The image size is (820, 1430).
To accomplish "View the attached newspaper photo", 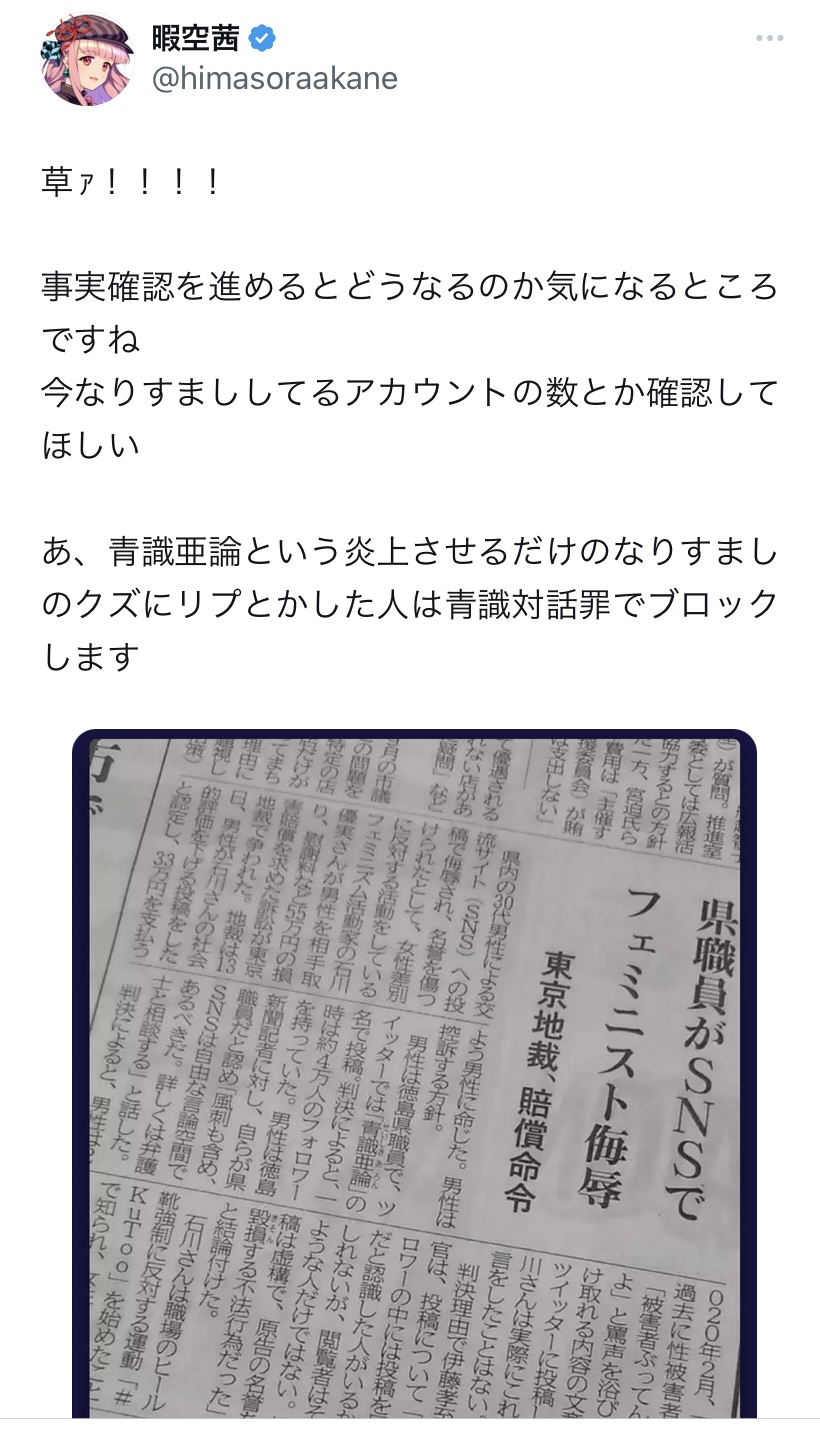I will coord(414,1073).
